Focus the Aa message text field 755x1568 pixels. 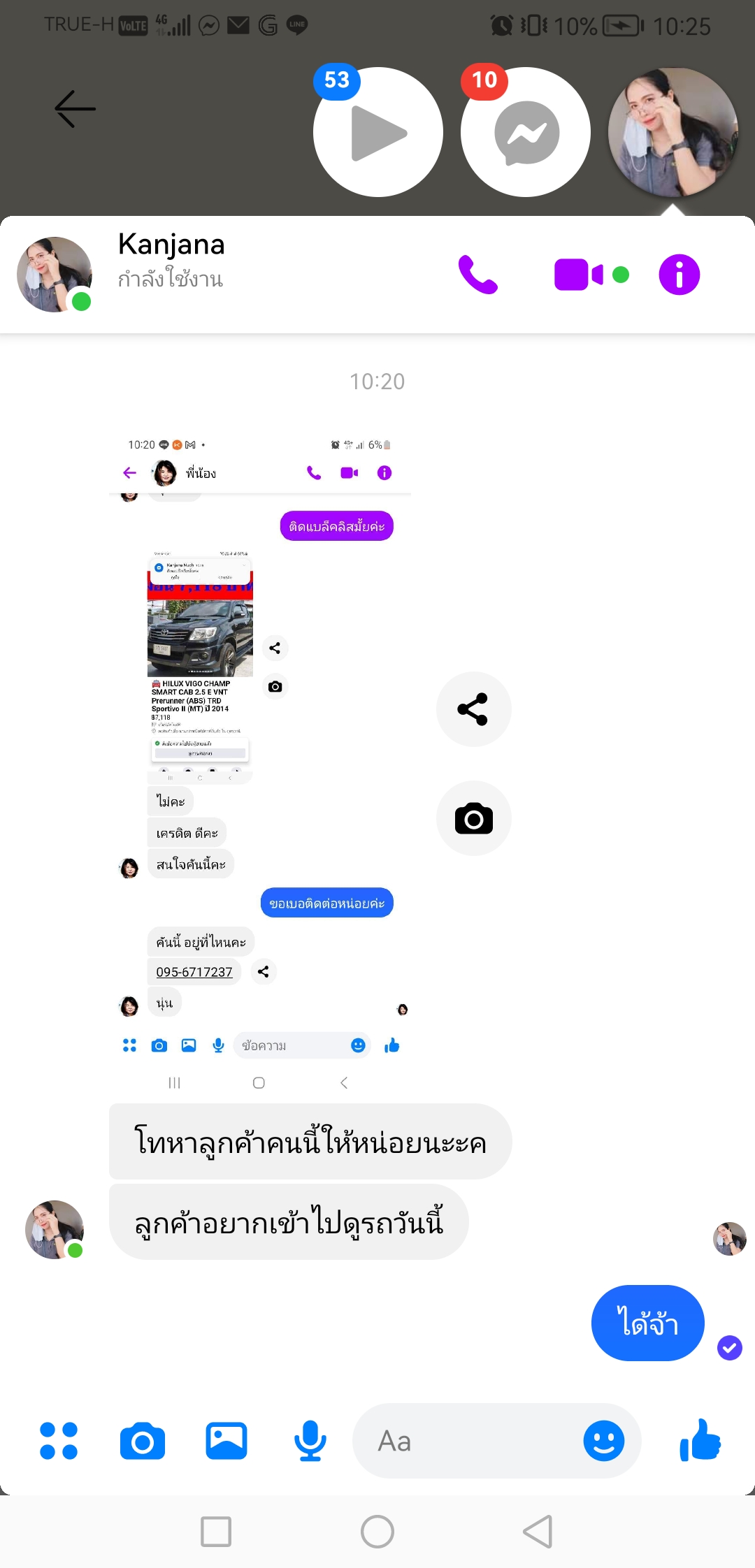tap(467, 1441)
